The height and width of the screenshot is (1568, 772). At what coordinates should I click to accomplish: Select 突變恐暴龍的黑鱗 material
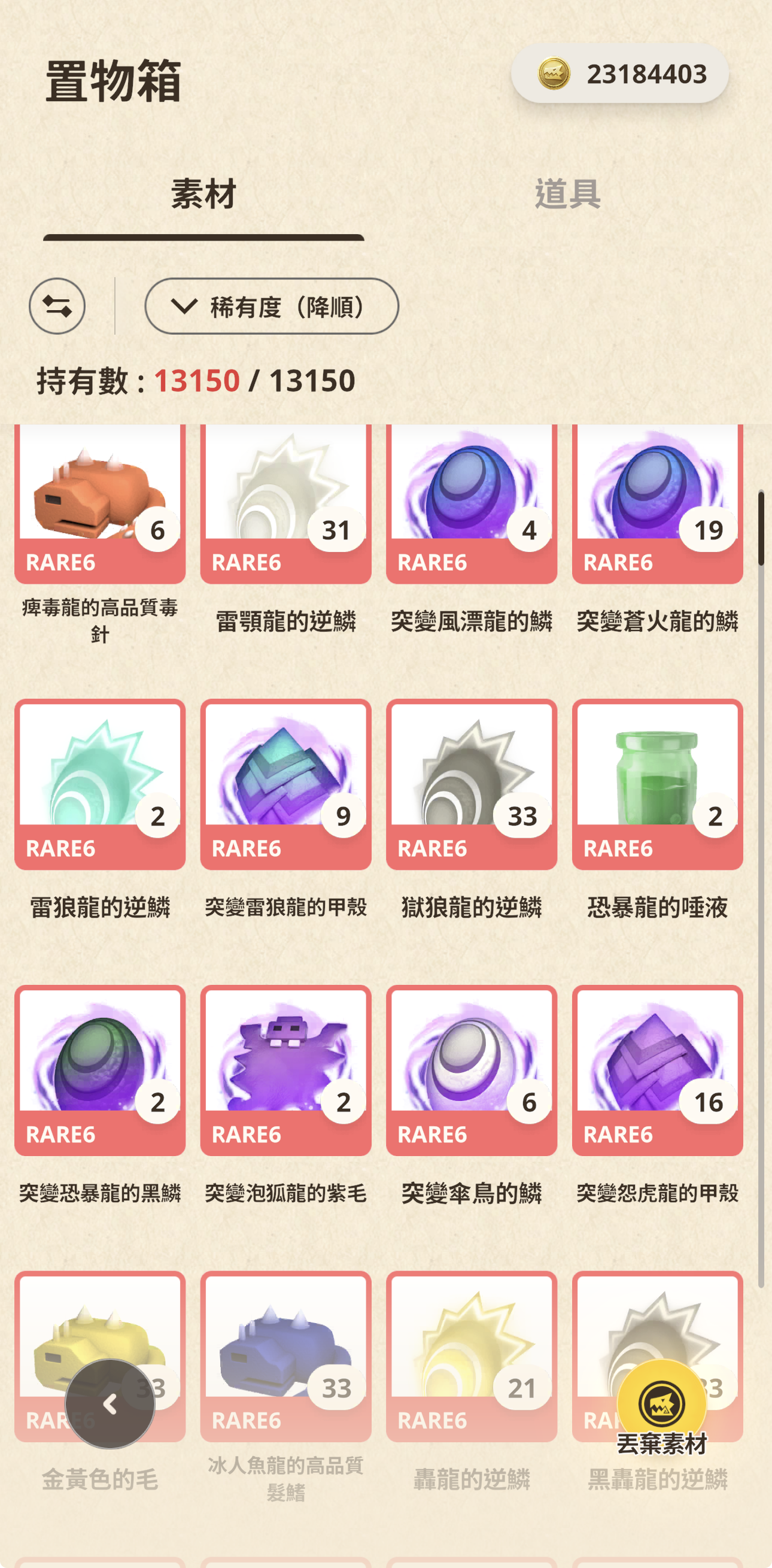click(x=100, y=1070)
